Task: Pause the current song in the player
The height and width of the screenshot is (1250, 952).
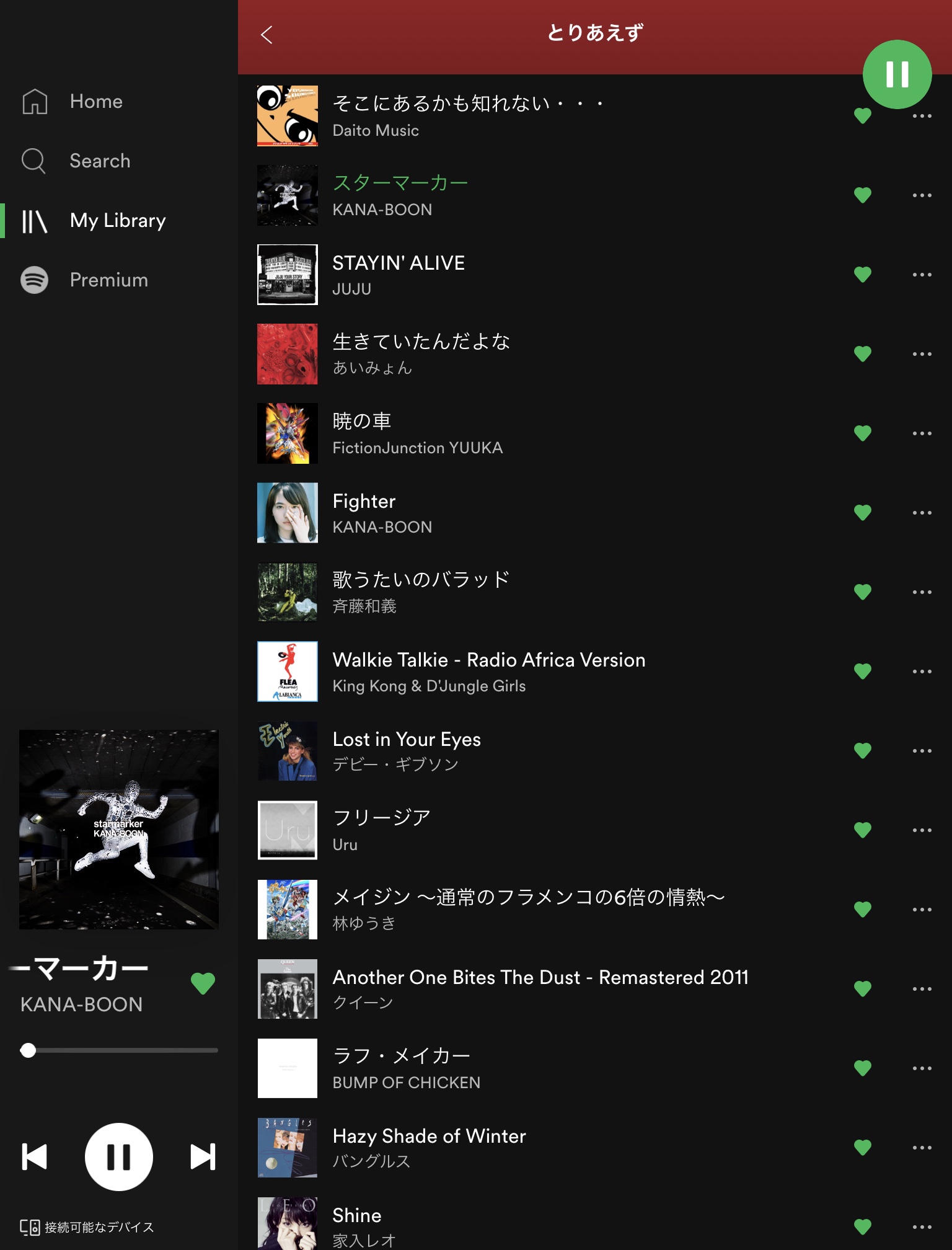Action: (119, 1157)
